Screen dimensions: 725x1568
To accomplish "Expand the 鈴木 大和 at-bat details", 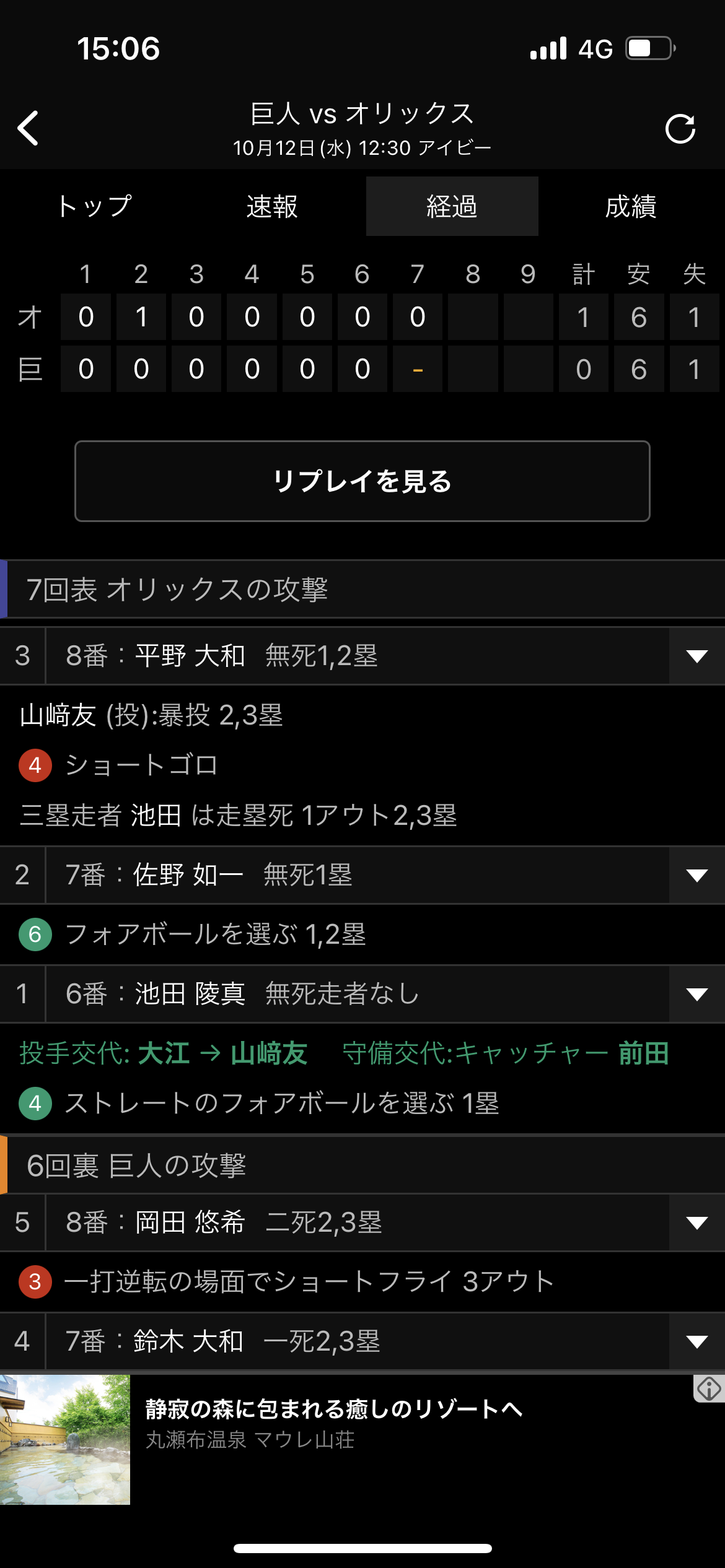I will (x=696, y=1341).
